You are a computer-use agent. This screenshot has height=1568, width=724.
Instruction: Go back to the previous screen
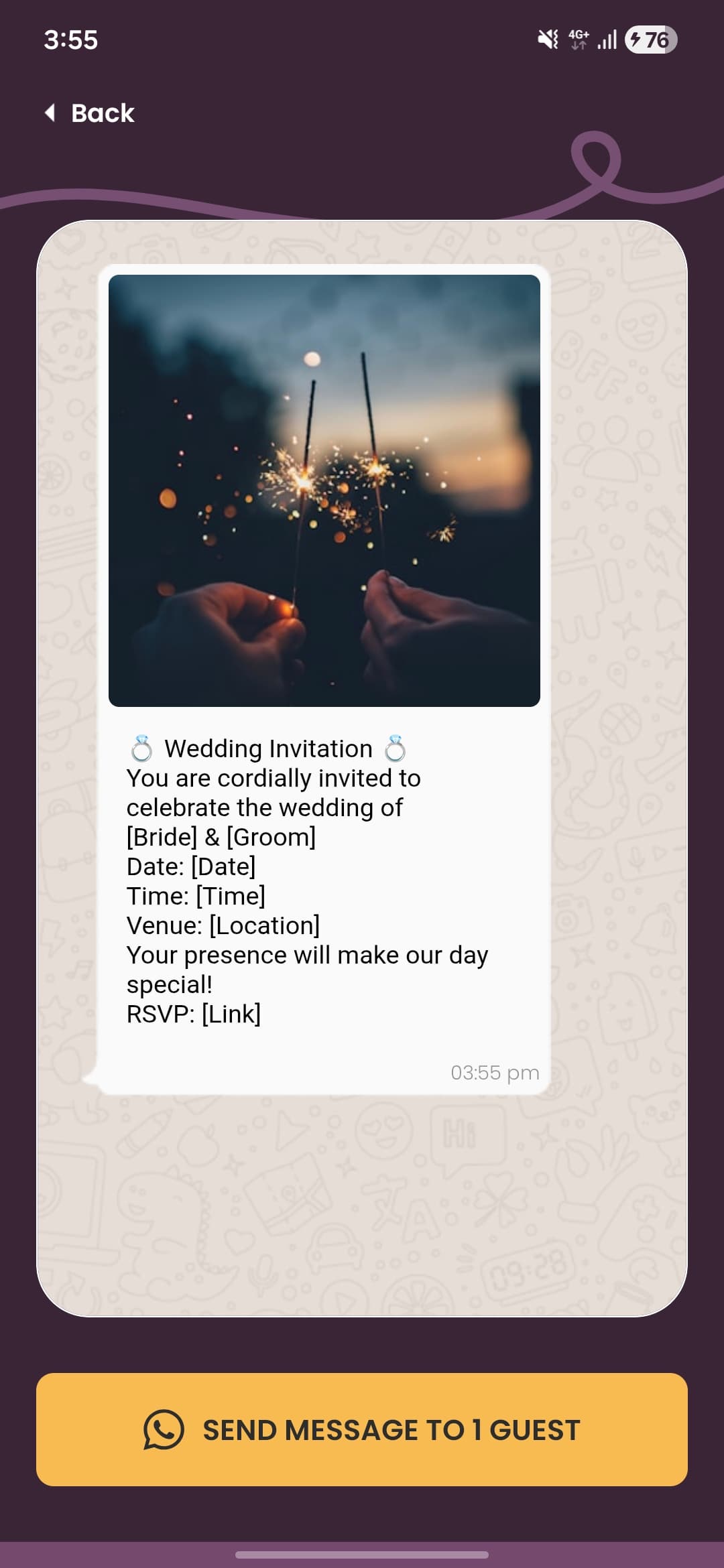pyautogui.click(x=90, y=113)
